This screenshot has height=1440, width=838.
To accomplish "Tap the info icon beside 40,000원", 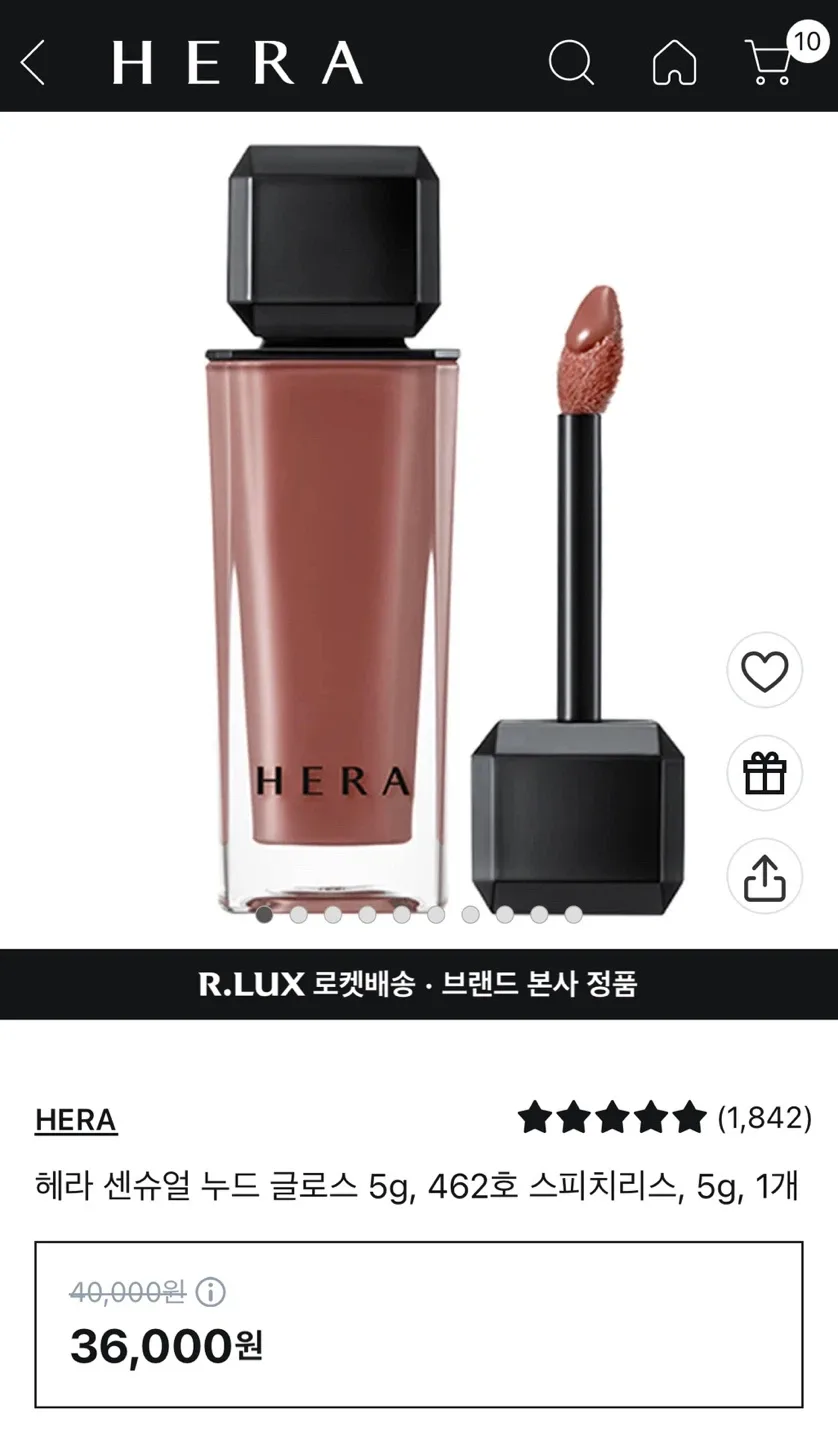I will pos(210,1292).
